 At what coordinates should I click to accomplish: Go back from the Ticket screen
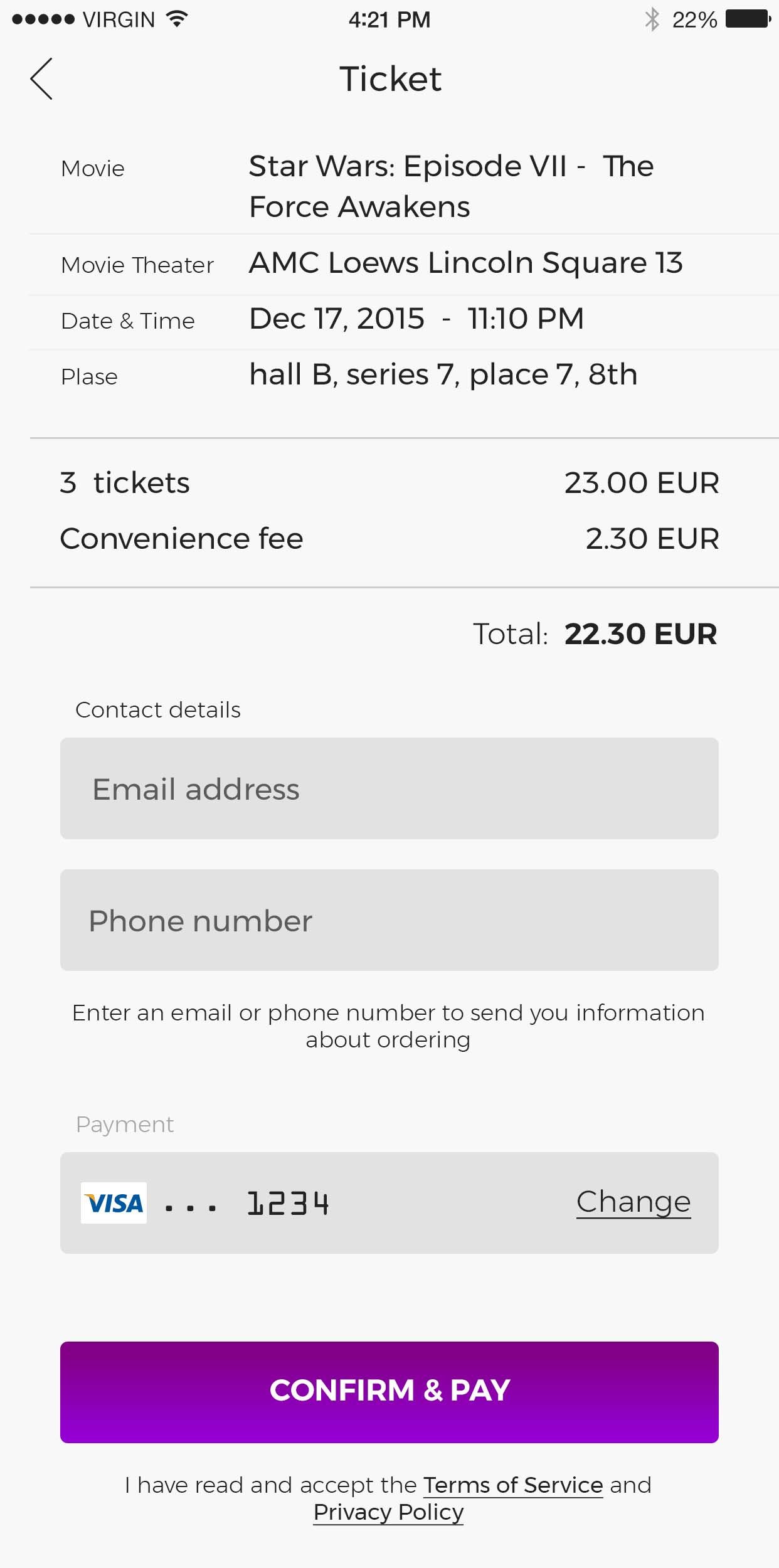pyautogui.click(x=41, y=79)
